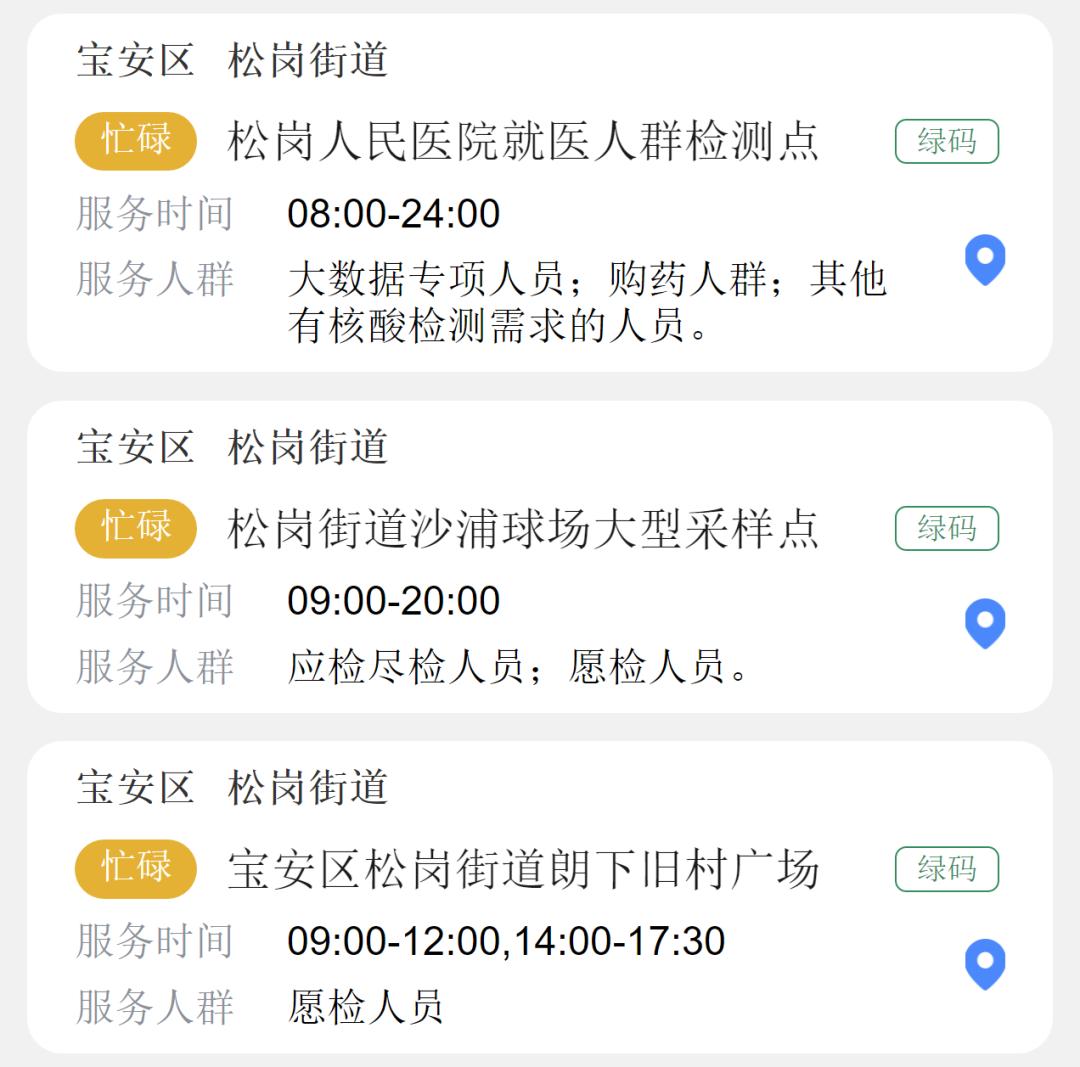Open details for 宝安区松岗街道朗下旧村广场

pos(522,869)
